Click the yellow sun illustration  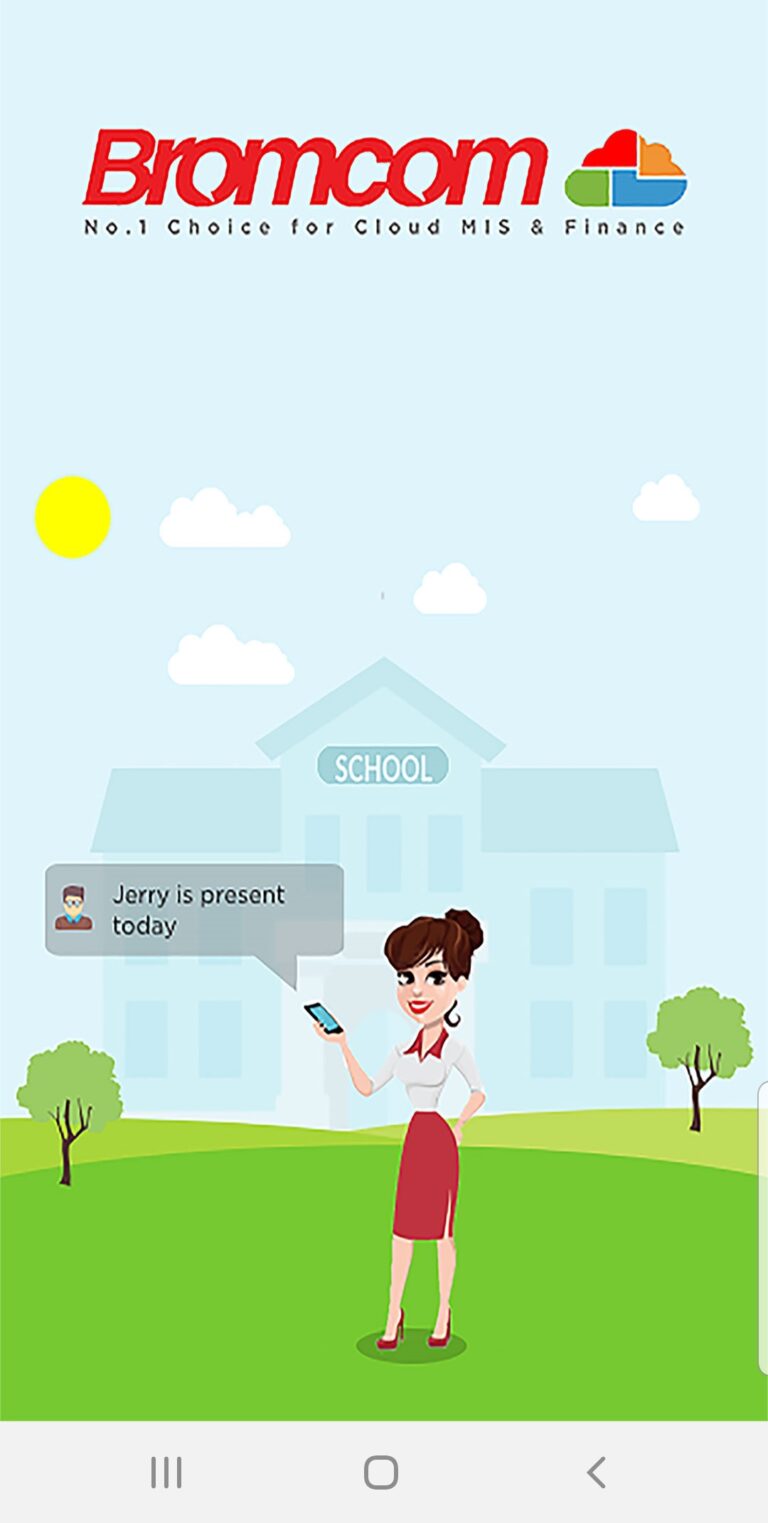(x=72, y=516)
